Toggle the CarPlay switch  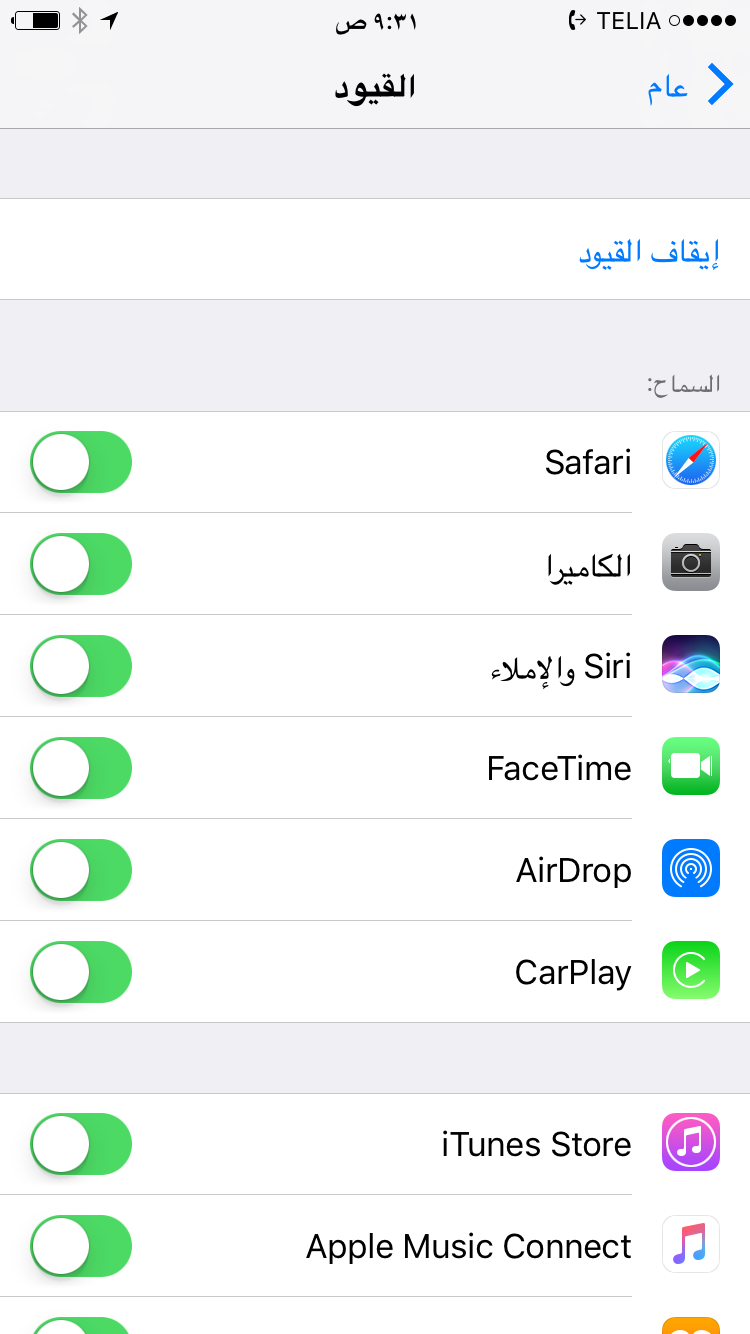[81, 972]
